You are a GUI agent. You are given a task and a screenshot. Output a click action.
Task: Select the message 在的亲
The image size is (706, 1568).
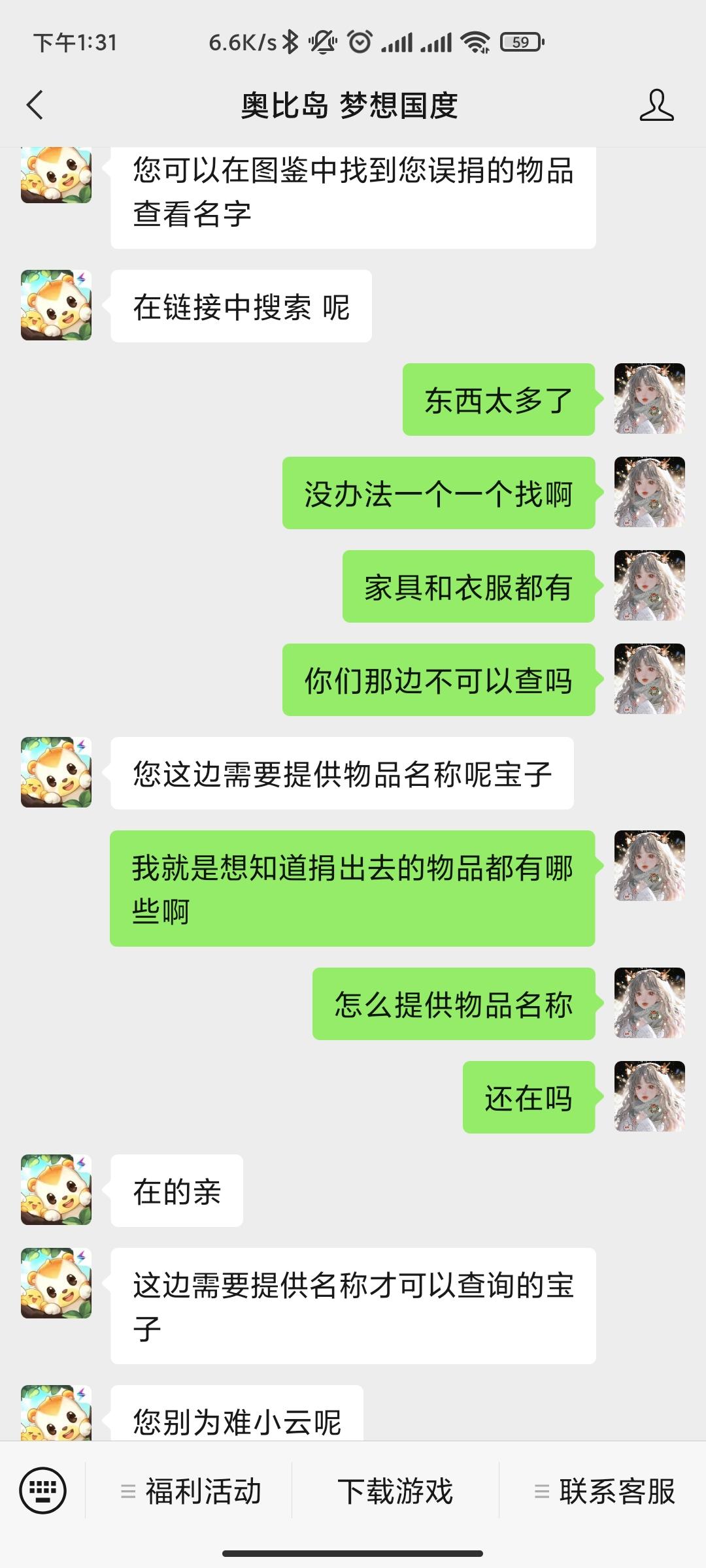tap(176, 1190)
